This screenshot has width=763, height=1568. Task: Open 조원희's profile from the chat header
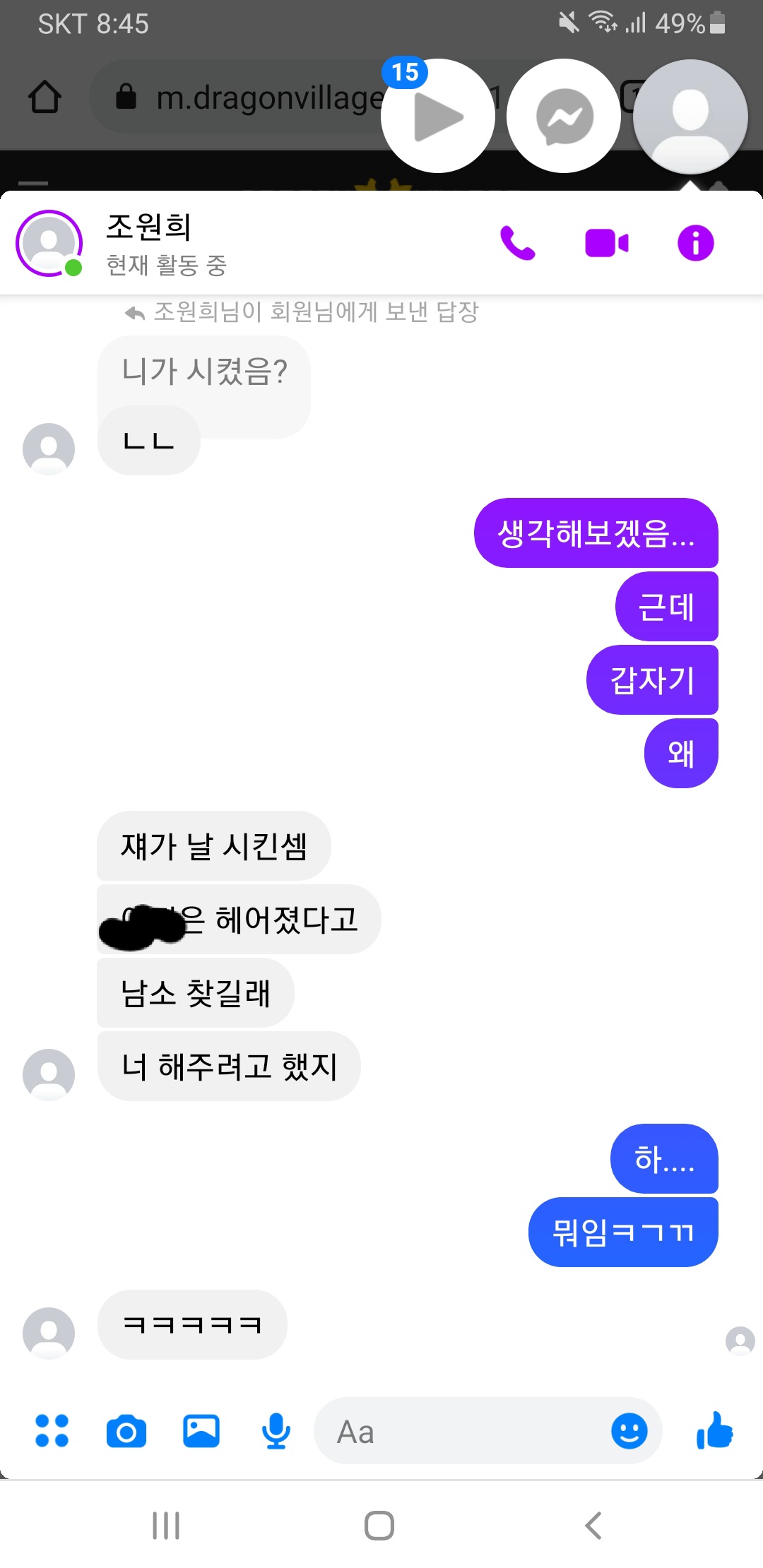tap(49, 244)
